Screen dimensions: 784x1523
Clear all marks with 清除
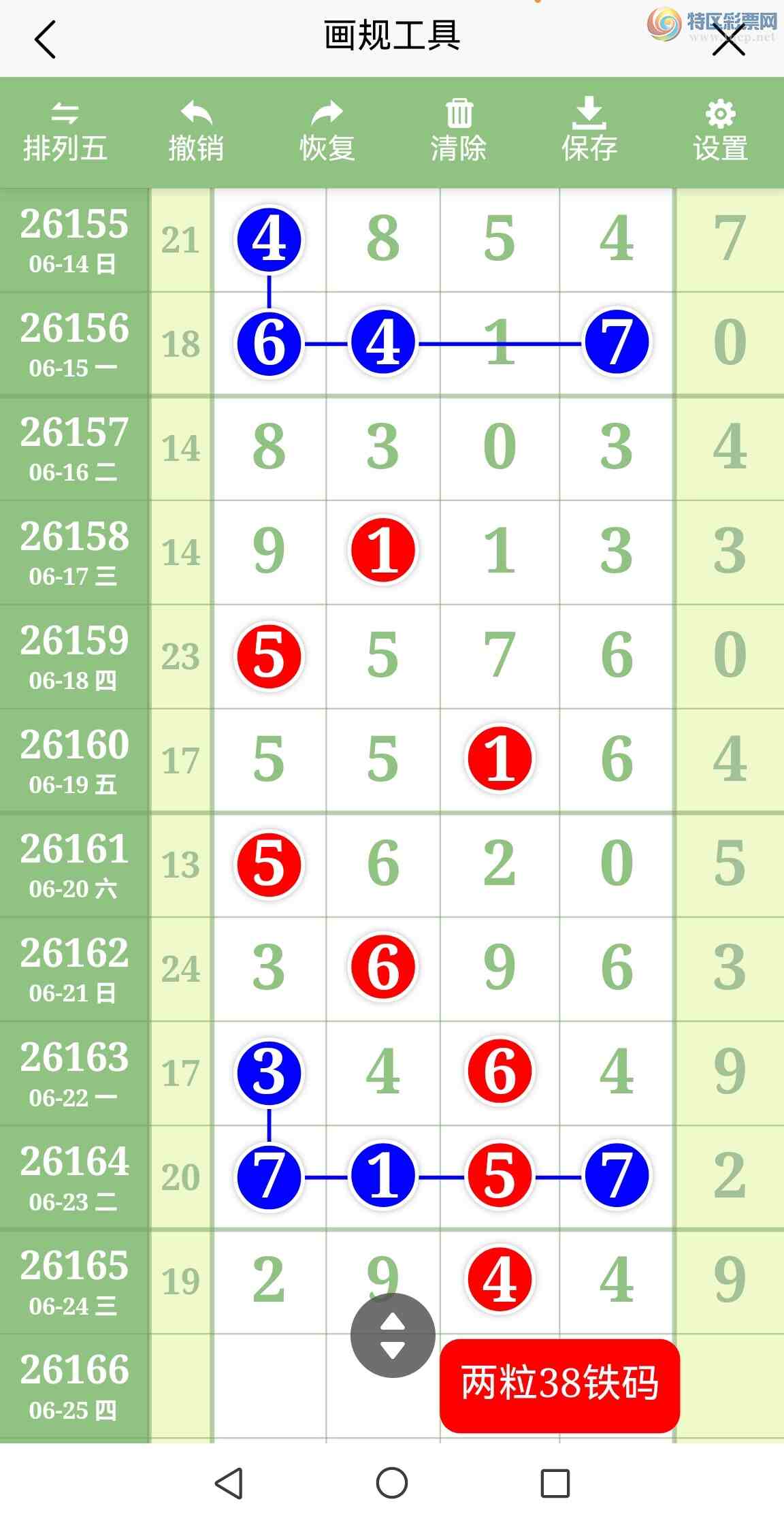click(x=459, y=133)
